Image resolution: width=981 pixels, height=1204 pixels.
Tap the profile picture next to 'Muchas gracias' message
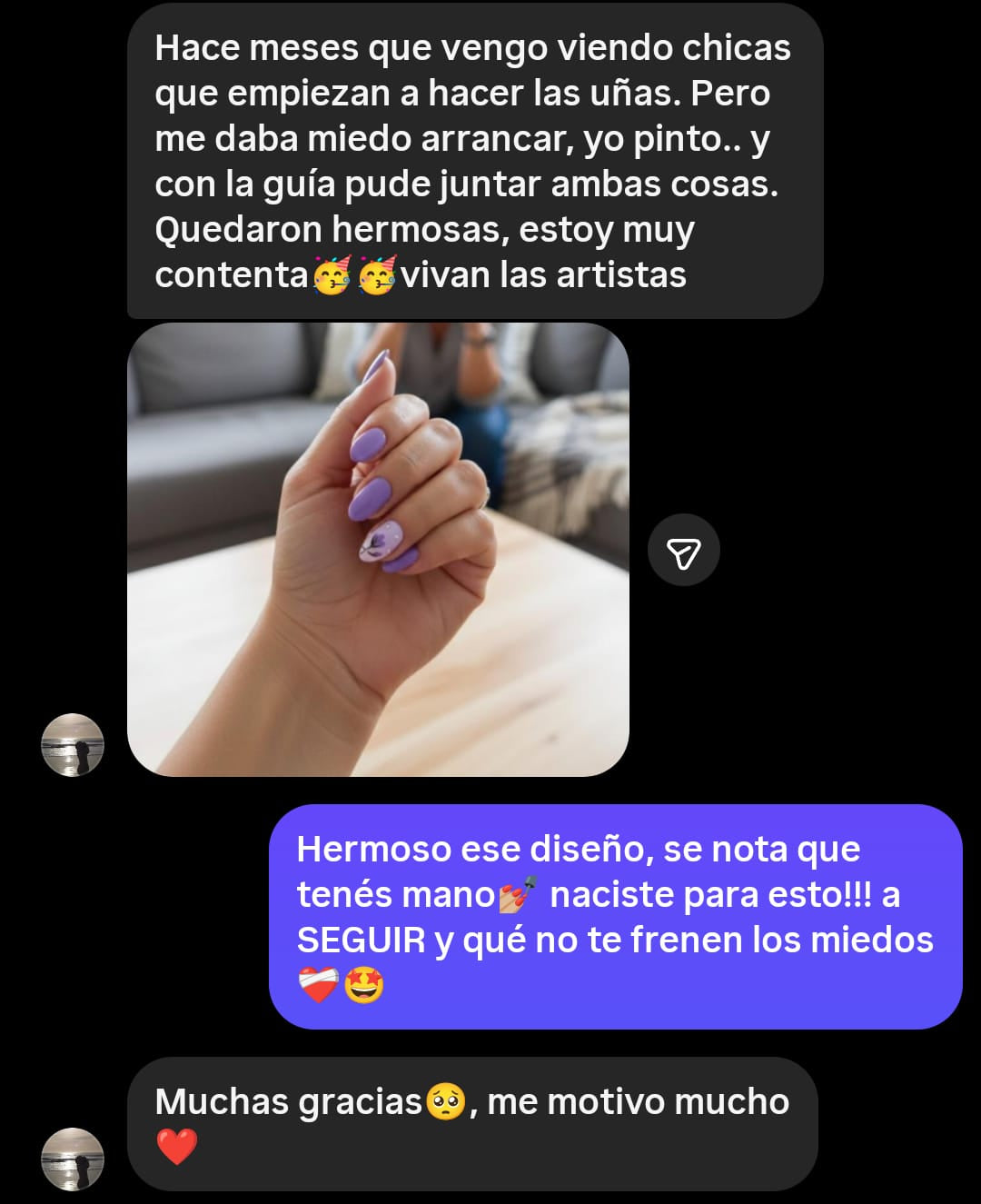pyautogui.click(x=73, y=1159)
